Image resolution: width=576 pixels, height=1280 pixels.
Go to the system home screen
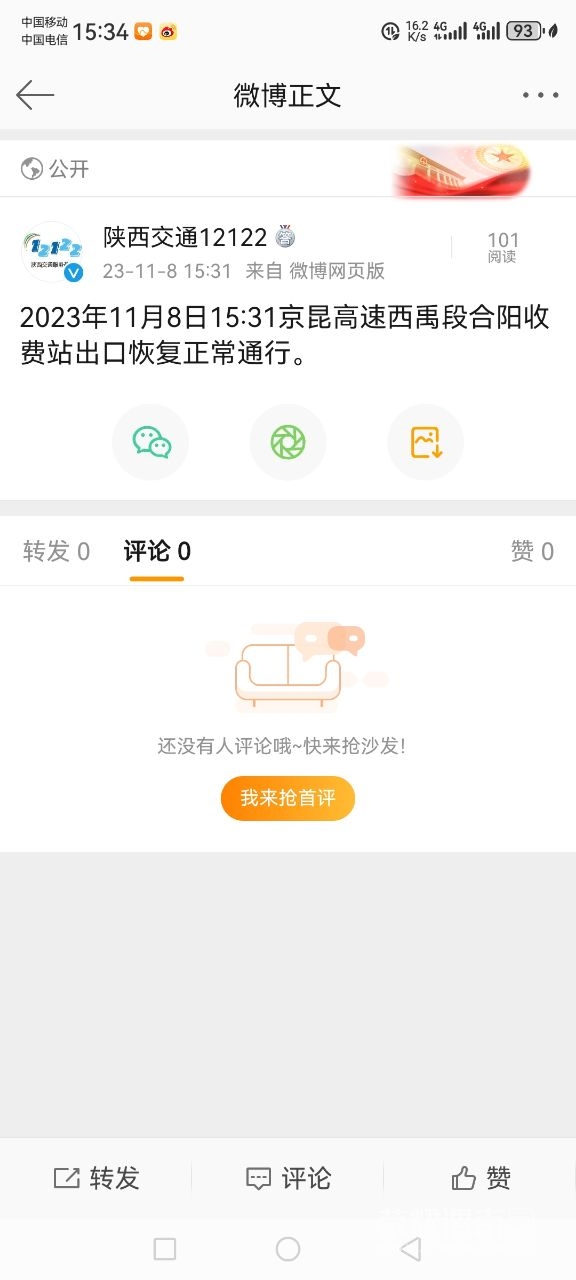(x=288, y=1248)
